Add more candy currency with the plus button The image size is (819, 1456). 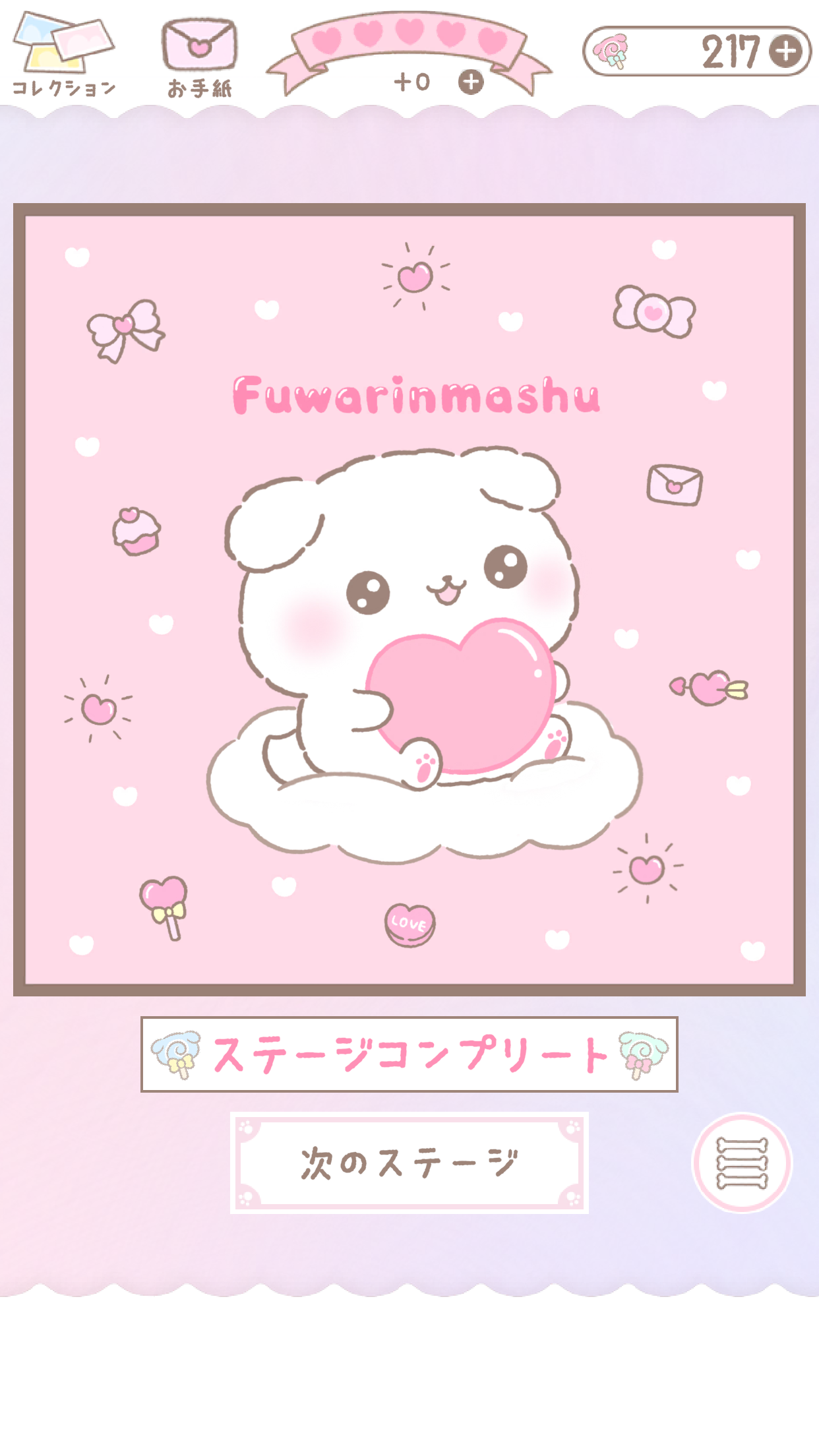pyautogui.click(x=786, y=51)
